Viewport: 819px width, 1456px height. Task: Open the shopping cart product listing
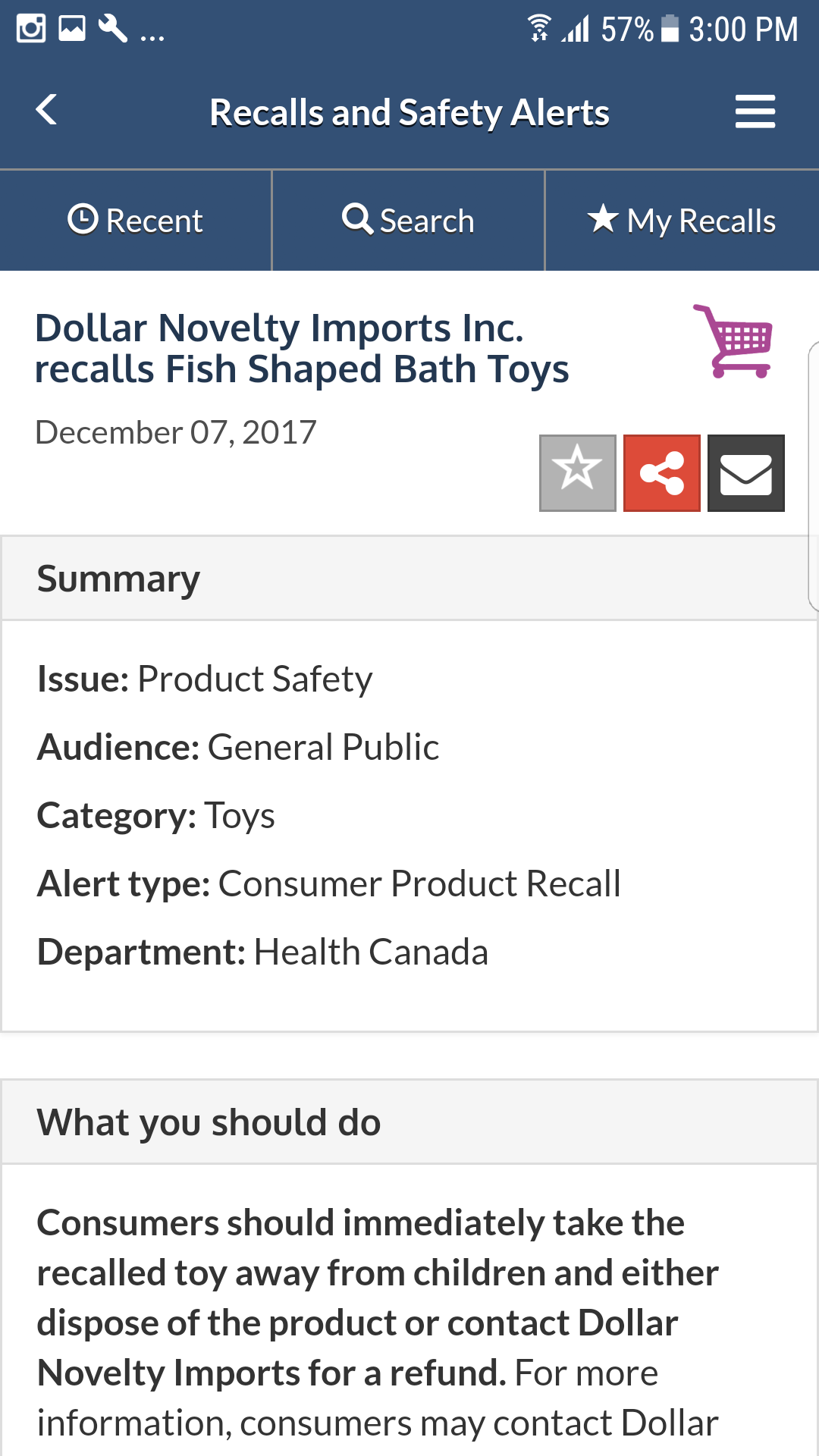click(732, 340)
